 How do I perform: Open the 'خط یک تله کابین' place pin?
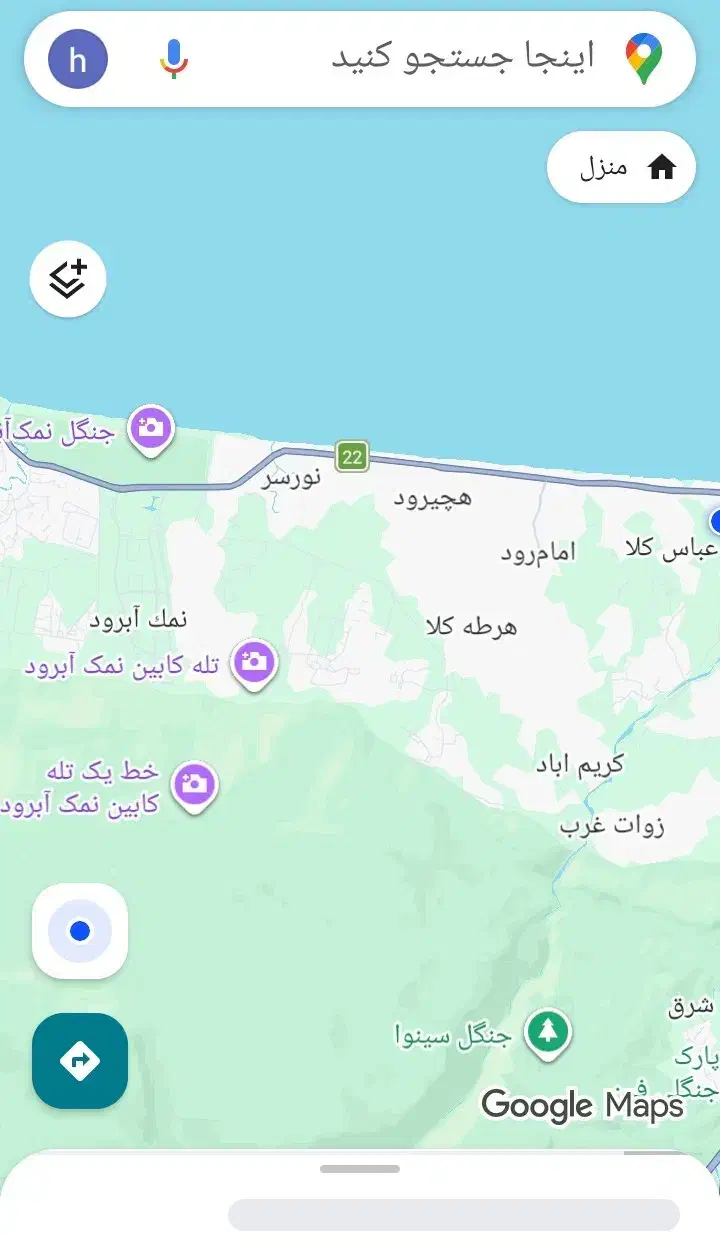195,785
